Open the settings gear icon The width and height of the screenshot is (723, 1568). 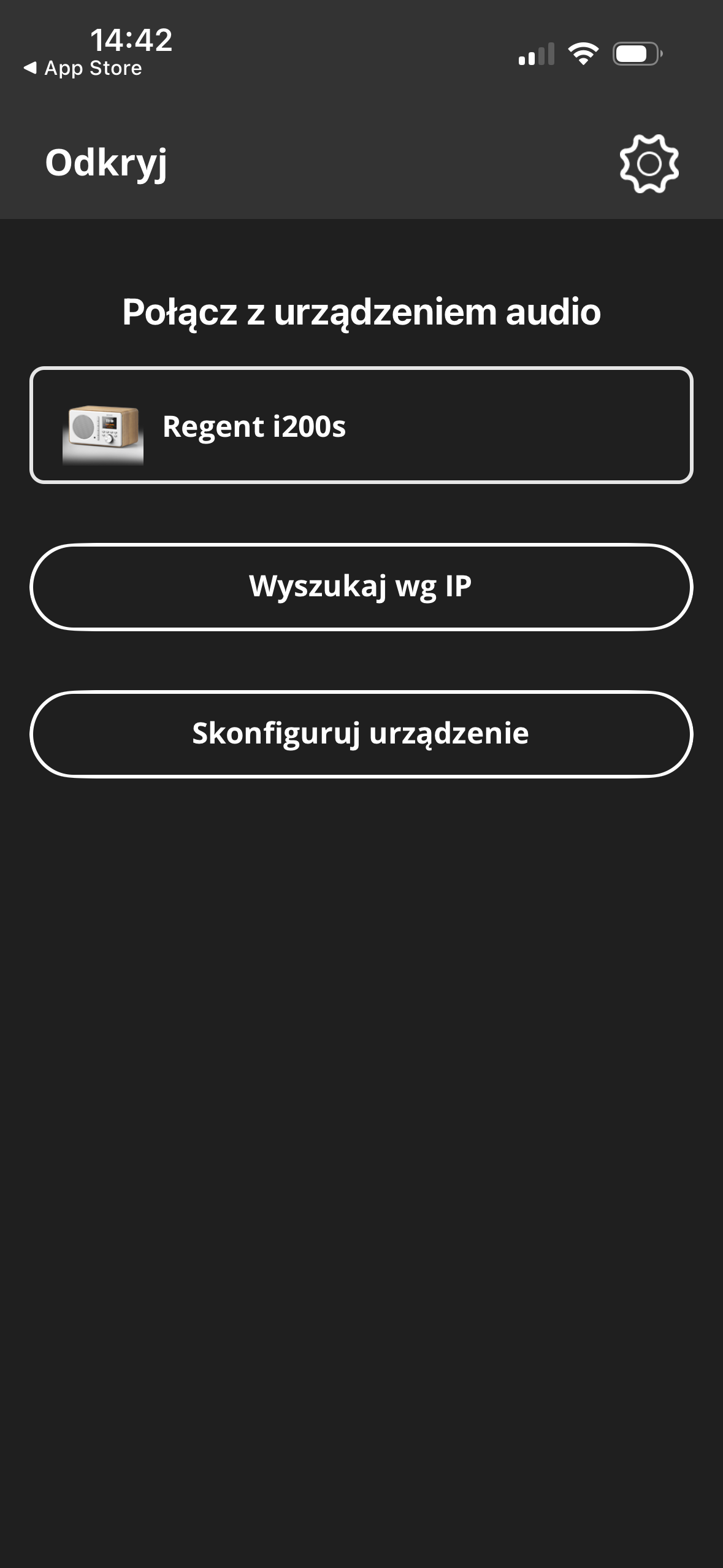click(649, 164)
